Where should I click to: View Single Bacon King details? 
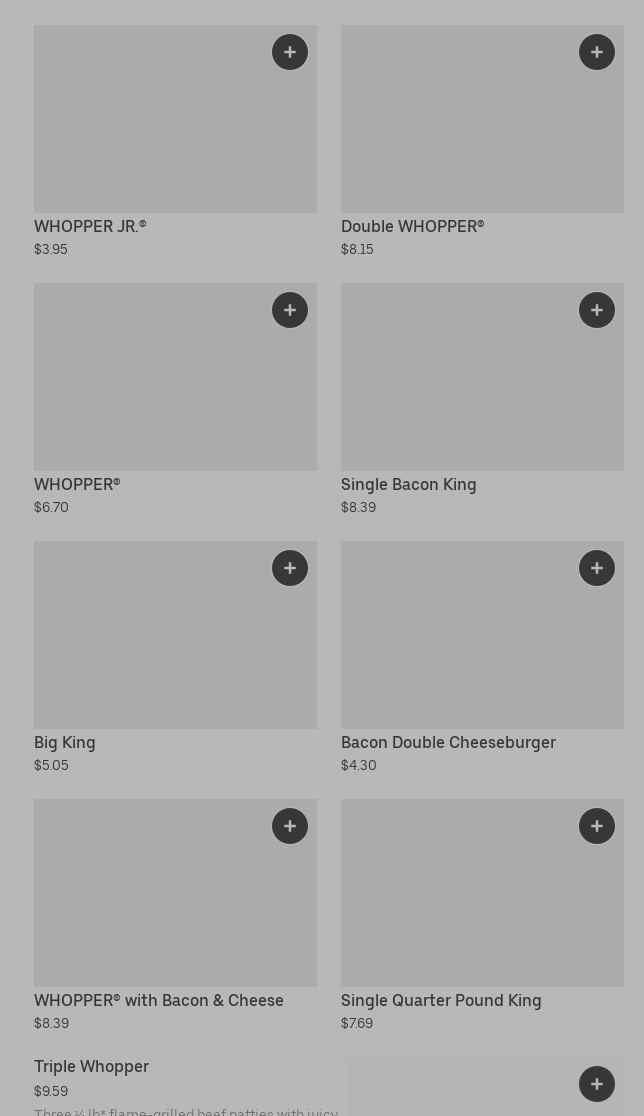tap(470, 388)
